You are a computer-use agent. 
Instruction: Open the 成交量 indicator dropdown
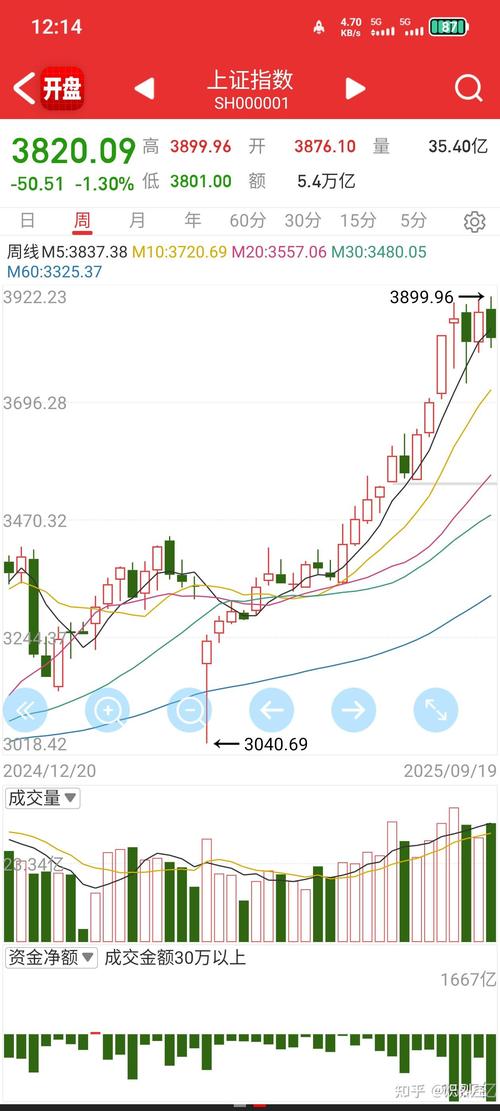pyautogui.click(x=42, y=798)
